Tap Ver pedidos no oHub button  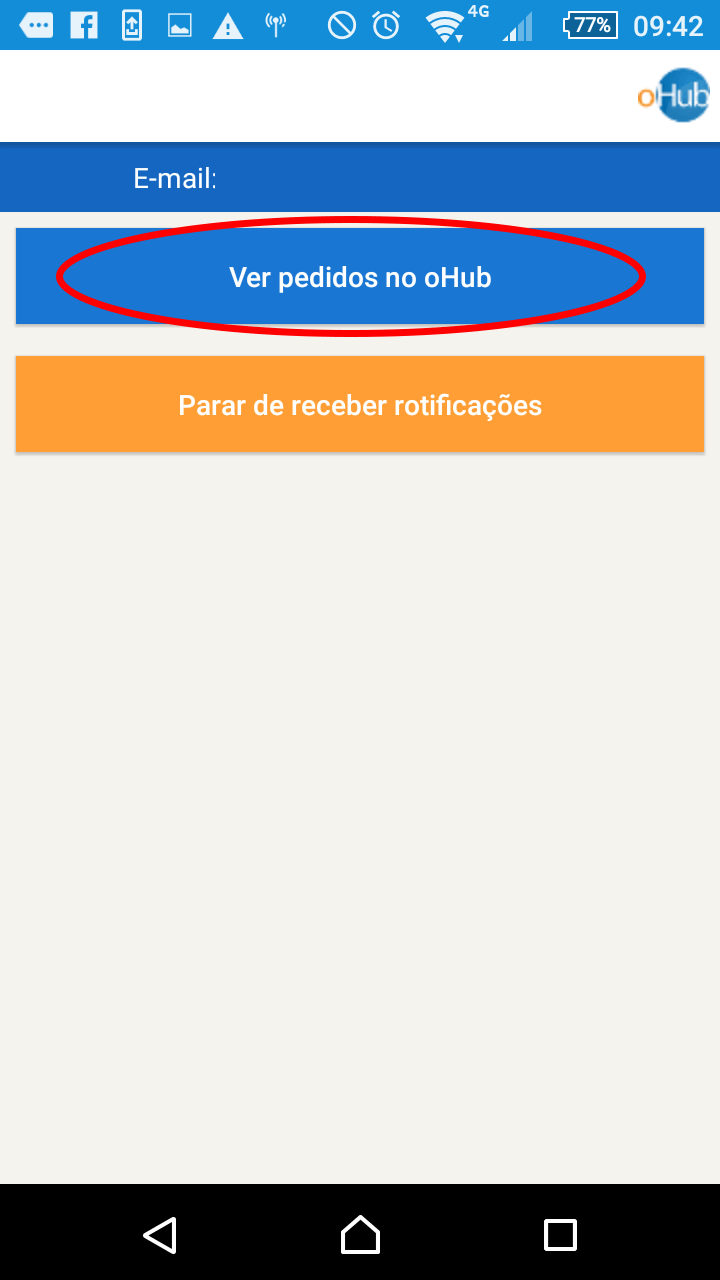pos(360,276)
